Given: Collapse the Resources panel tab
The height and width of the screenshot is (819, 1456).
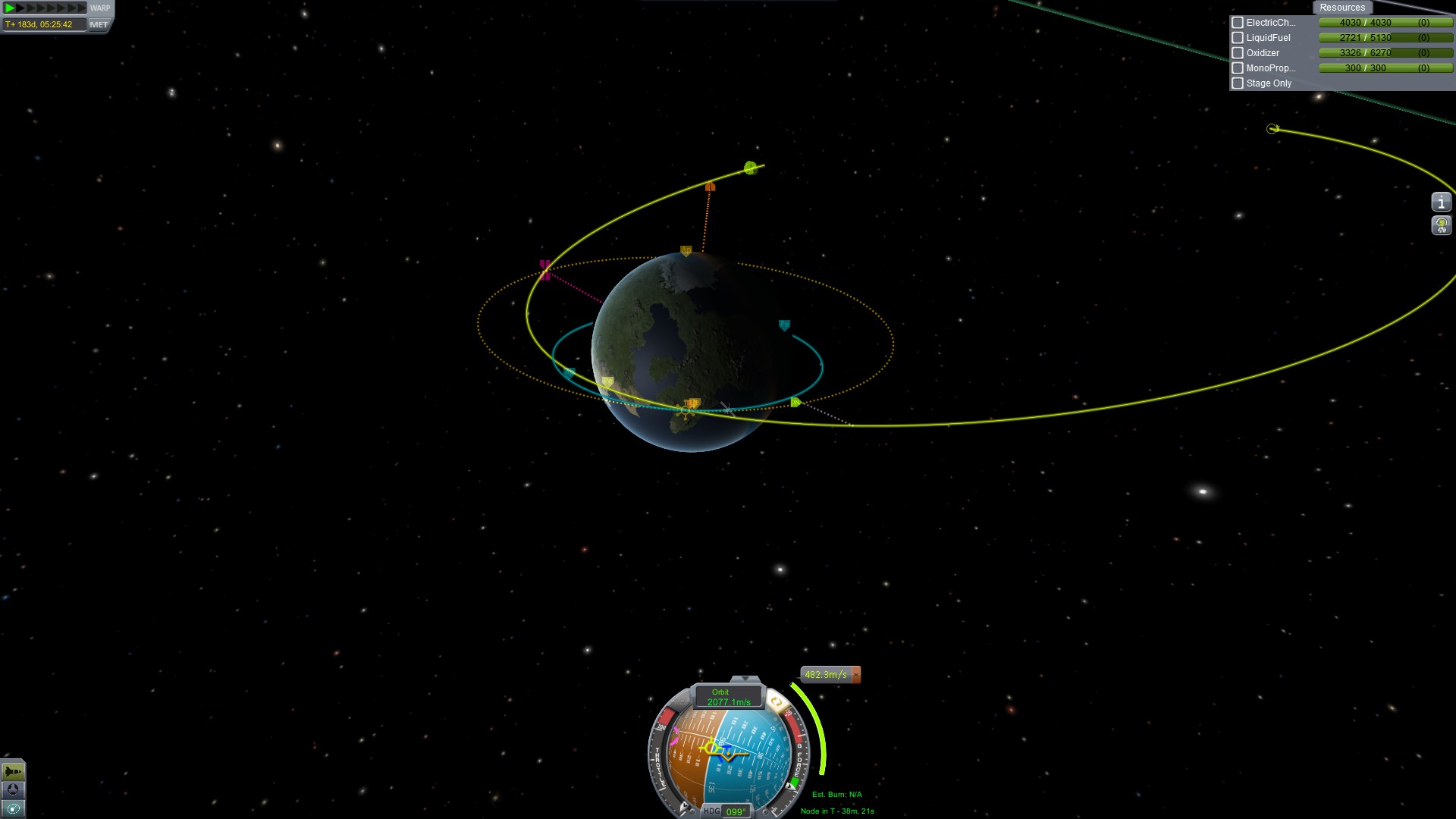Looking at the screenshot, I should [x=1341, y=8].
